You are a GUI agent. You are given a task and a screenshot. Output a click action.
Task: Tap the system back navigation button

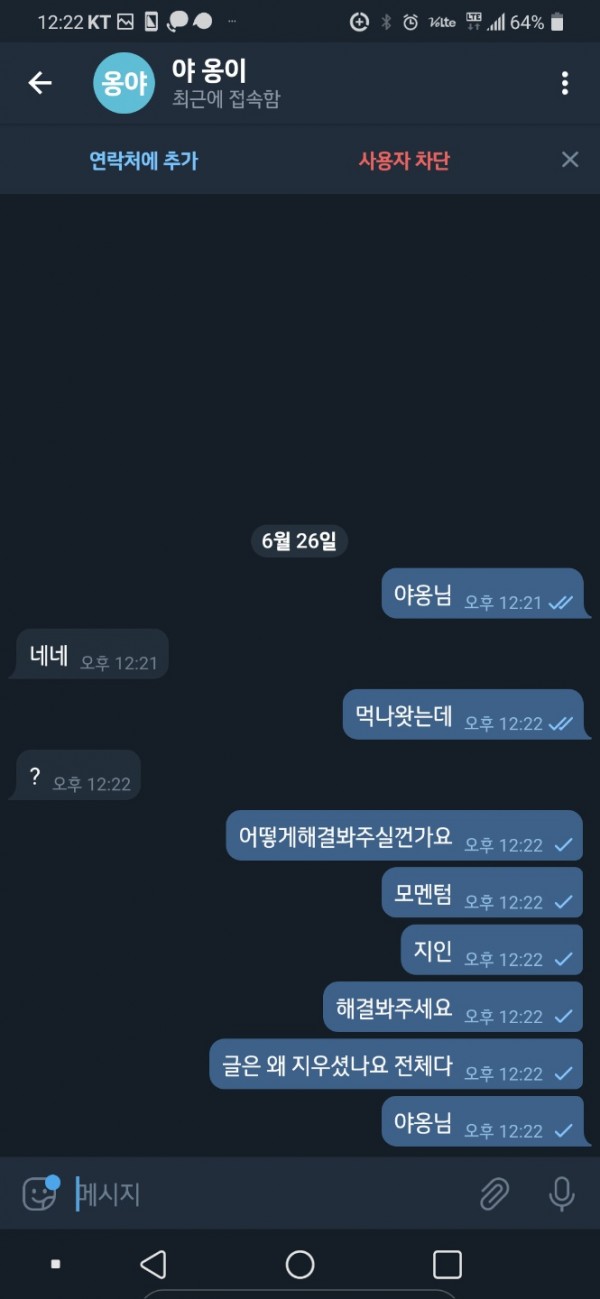pos(153,1264)
